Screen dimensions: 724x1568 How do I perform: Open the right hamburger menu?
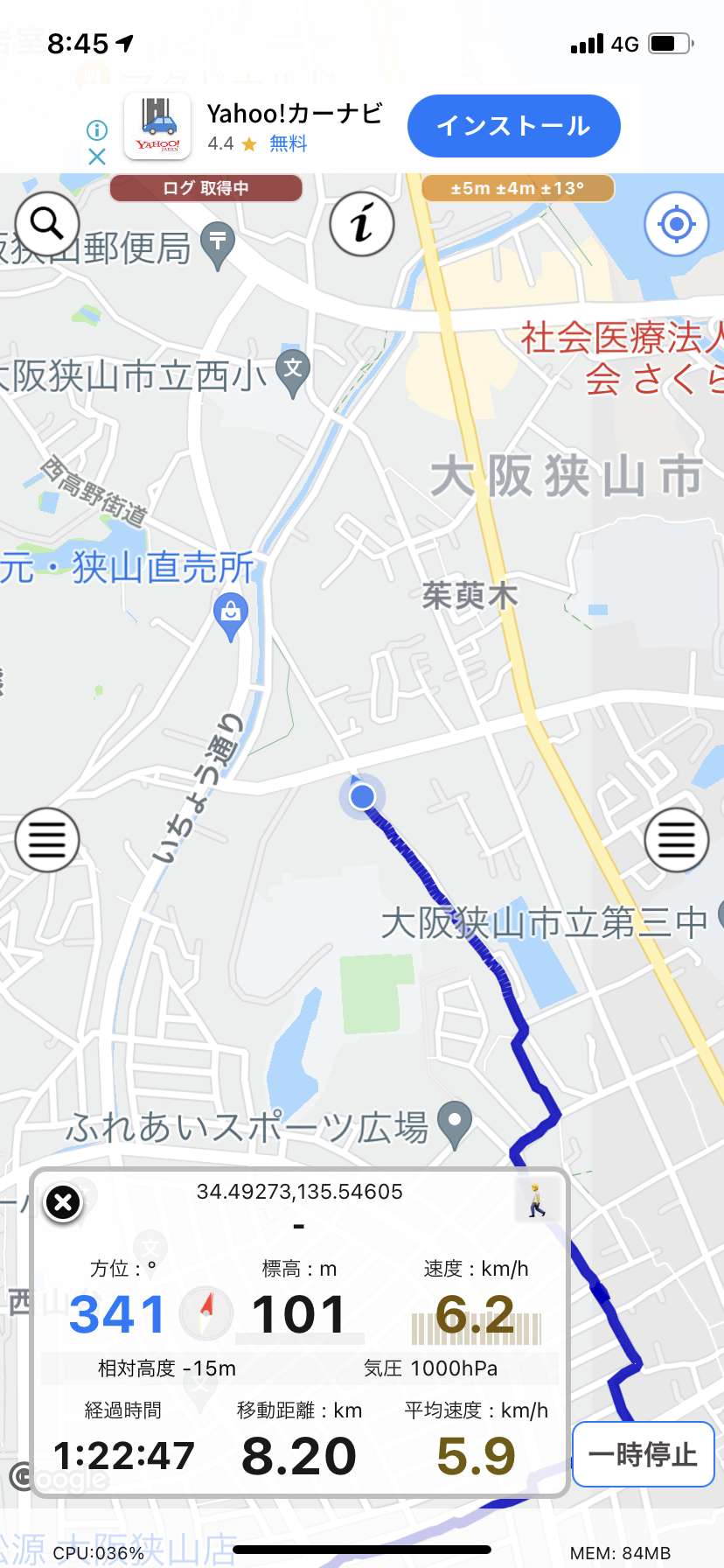[x=676, y=840]
